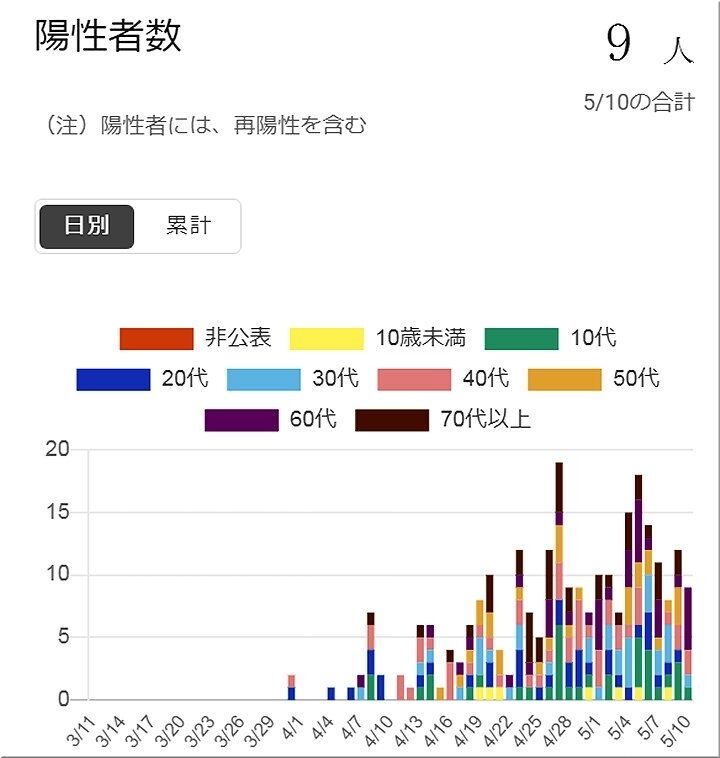Select the 日別 daily view

click(87, 226)
